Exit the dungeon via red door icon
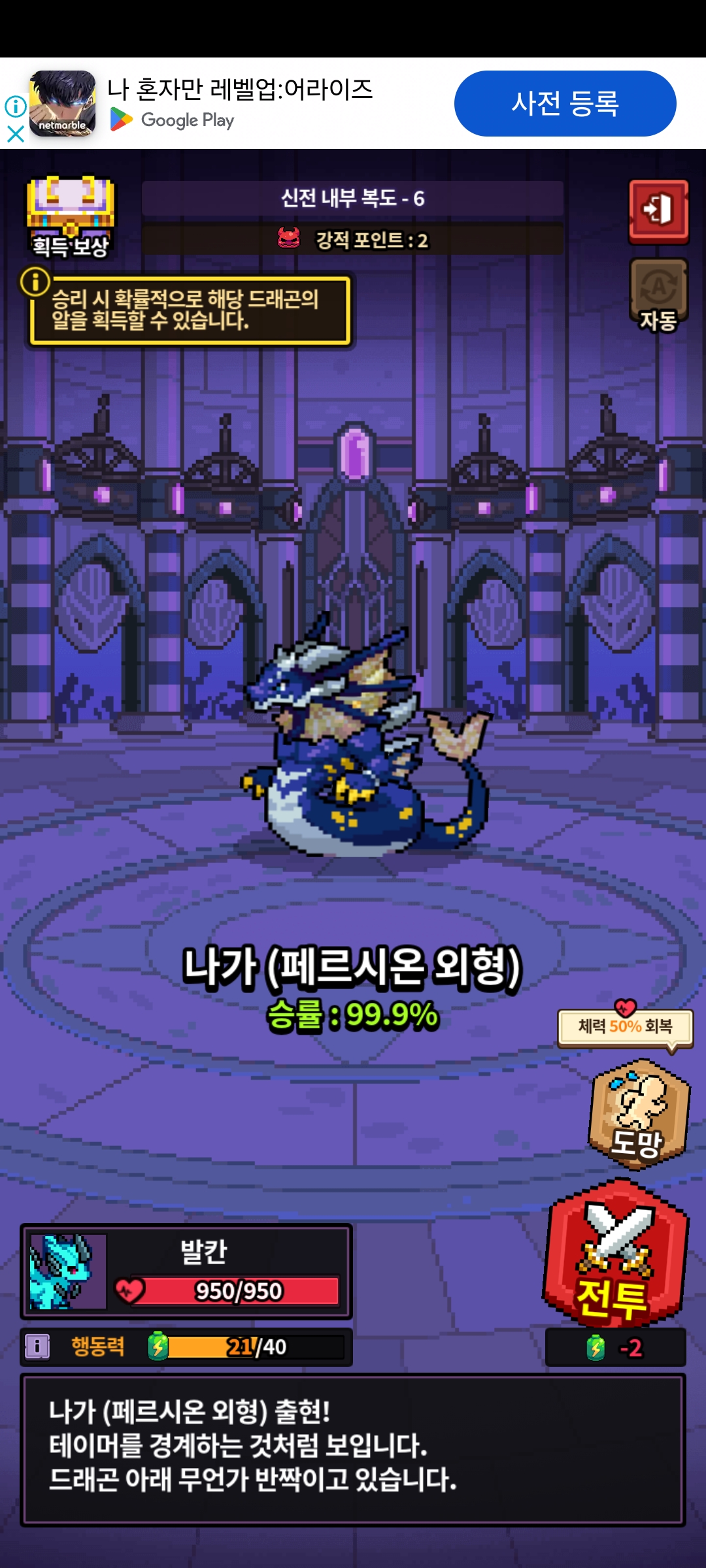 (658, 210)
